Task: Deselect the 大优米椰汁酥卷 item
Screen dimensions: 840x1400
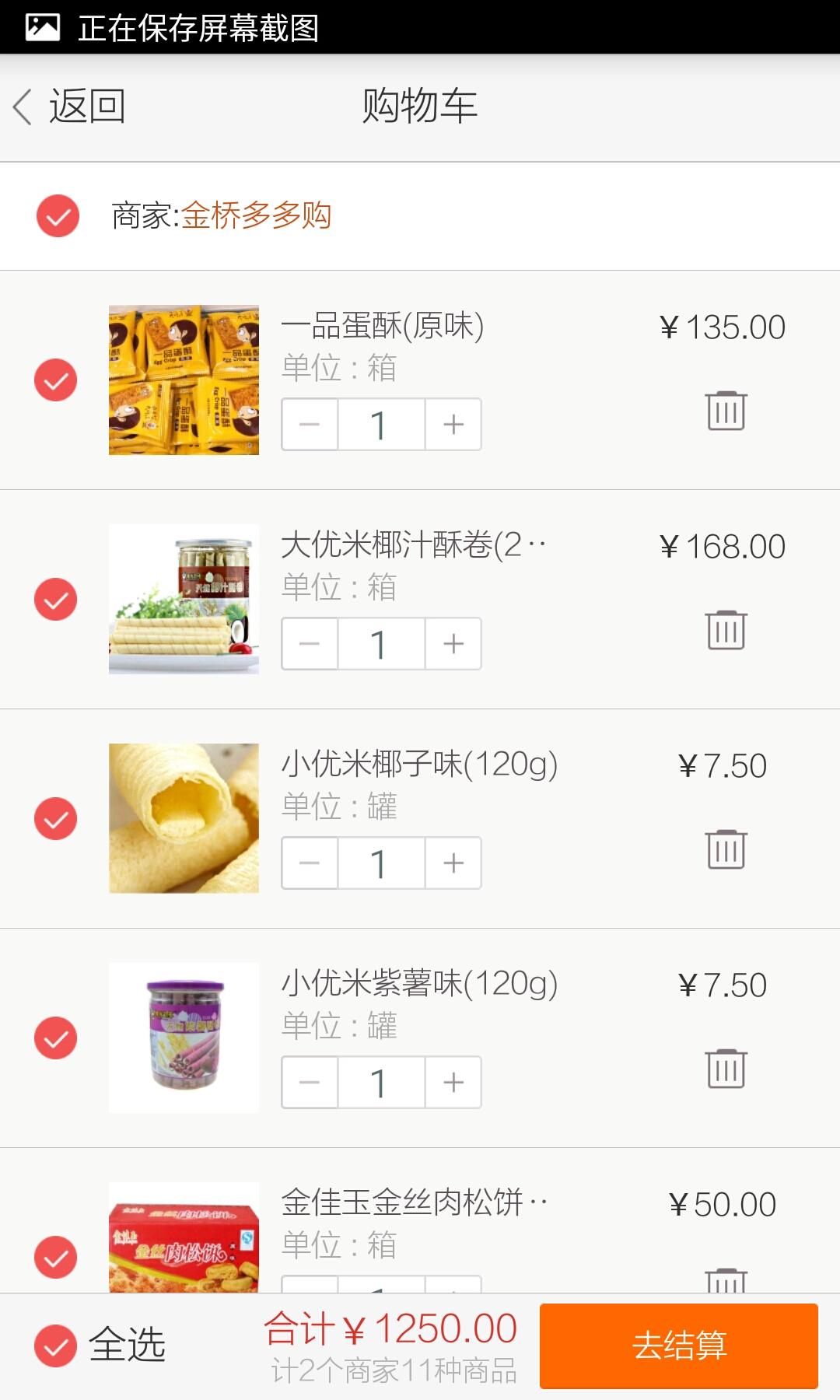Action: click(x=56, y=600)
